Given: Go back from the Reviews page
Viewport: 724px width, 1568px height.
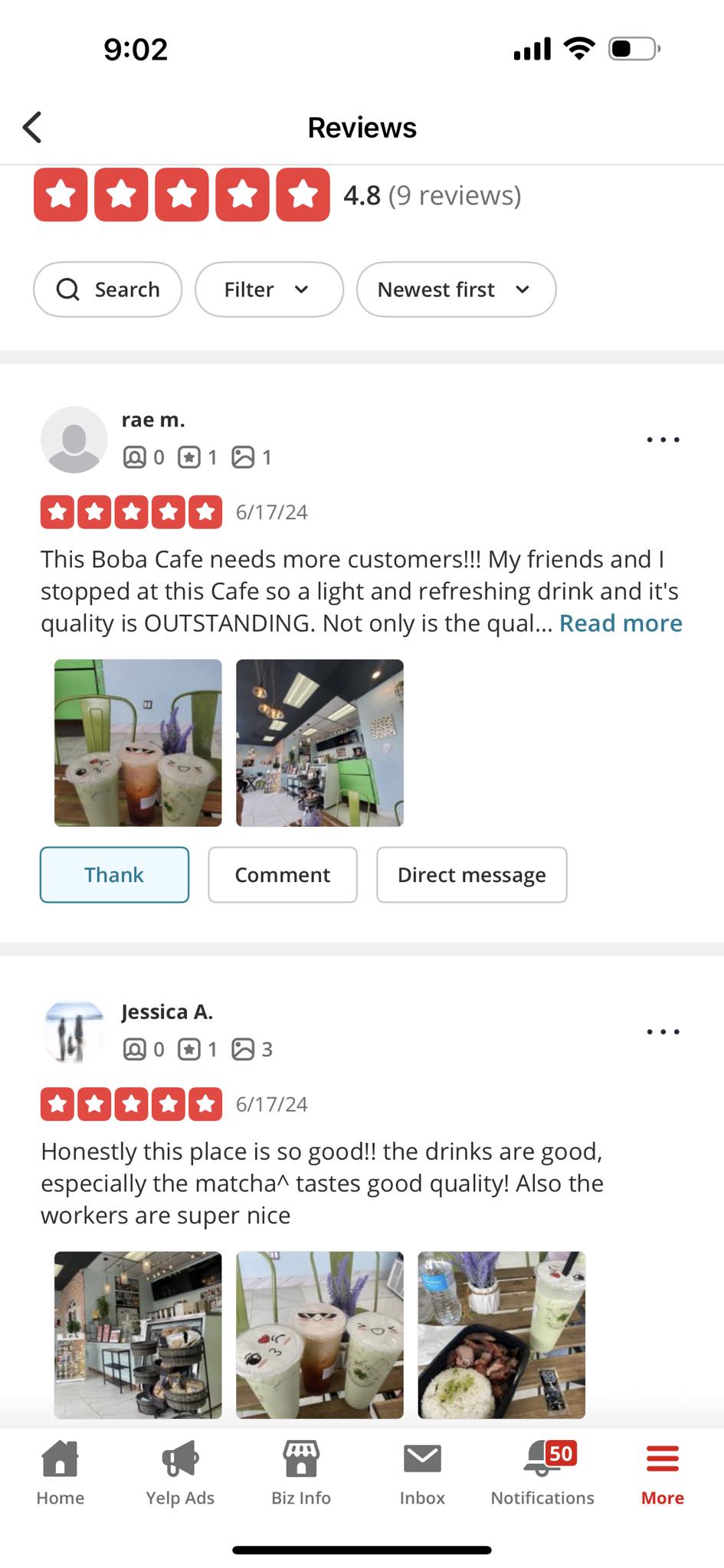Looking at the screenshot, I should pos(32,128).
